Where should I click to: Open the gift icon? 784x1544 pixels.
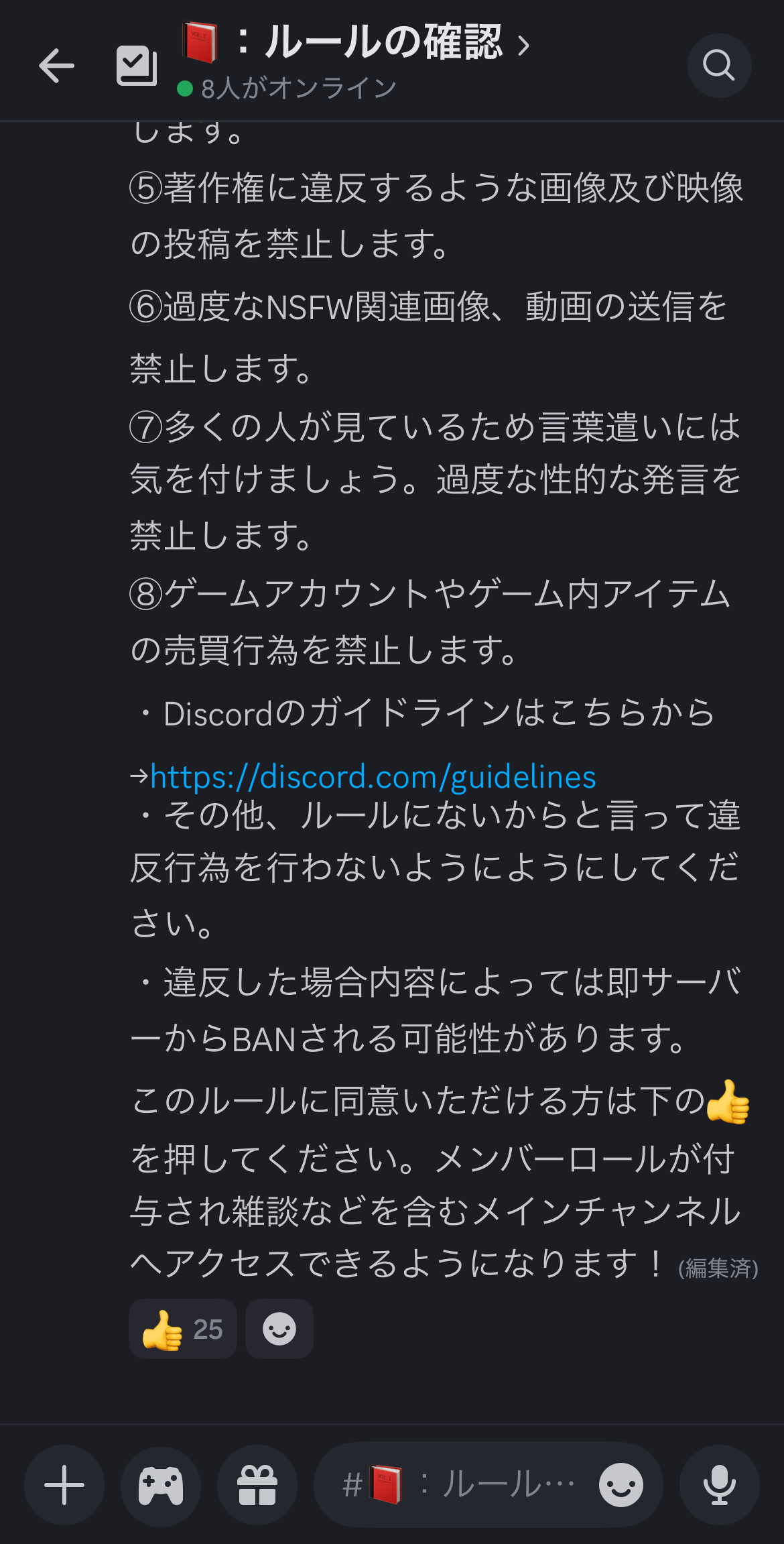tap(257, 1485)
